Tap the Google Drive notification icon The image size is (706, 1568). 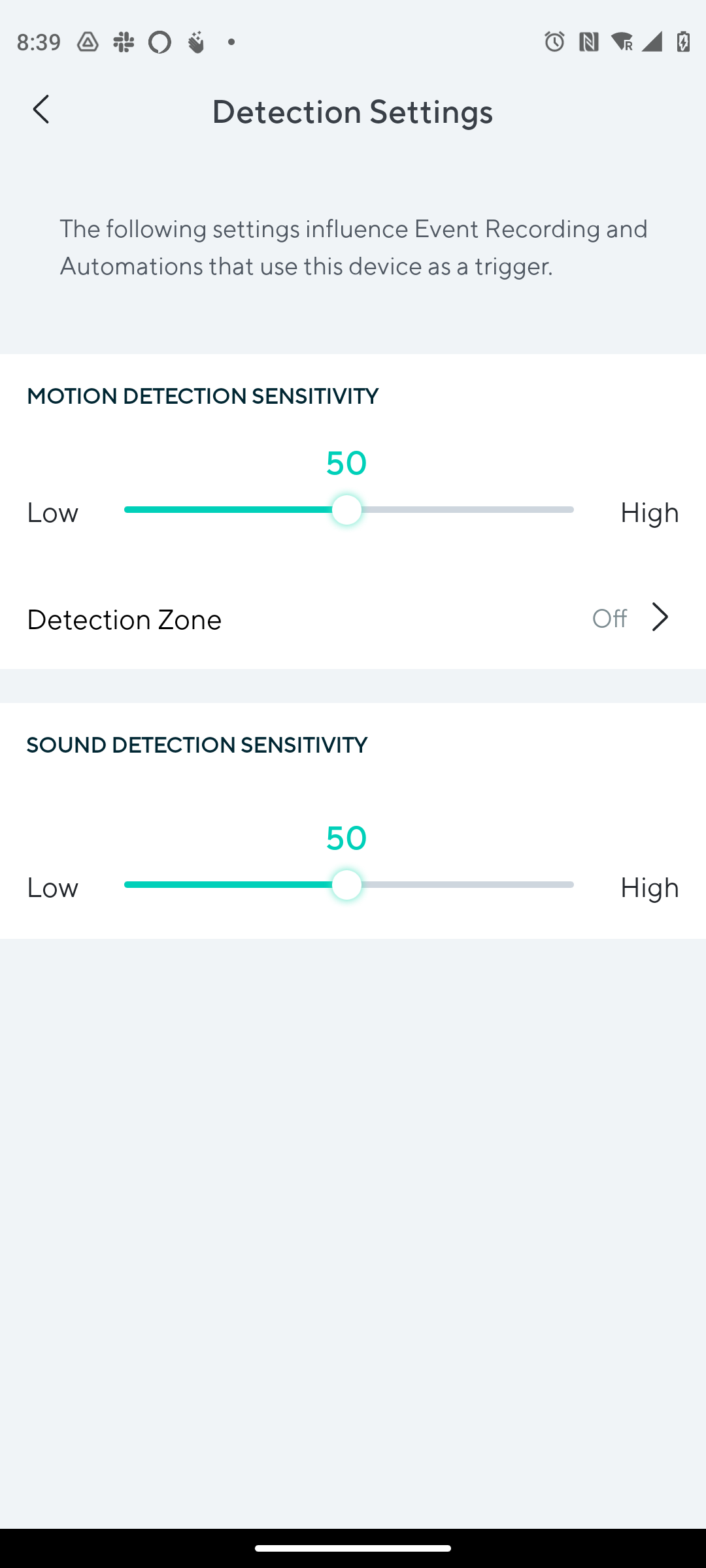pyautogui.click(x=86, y=42)
